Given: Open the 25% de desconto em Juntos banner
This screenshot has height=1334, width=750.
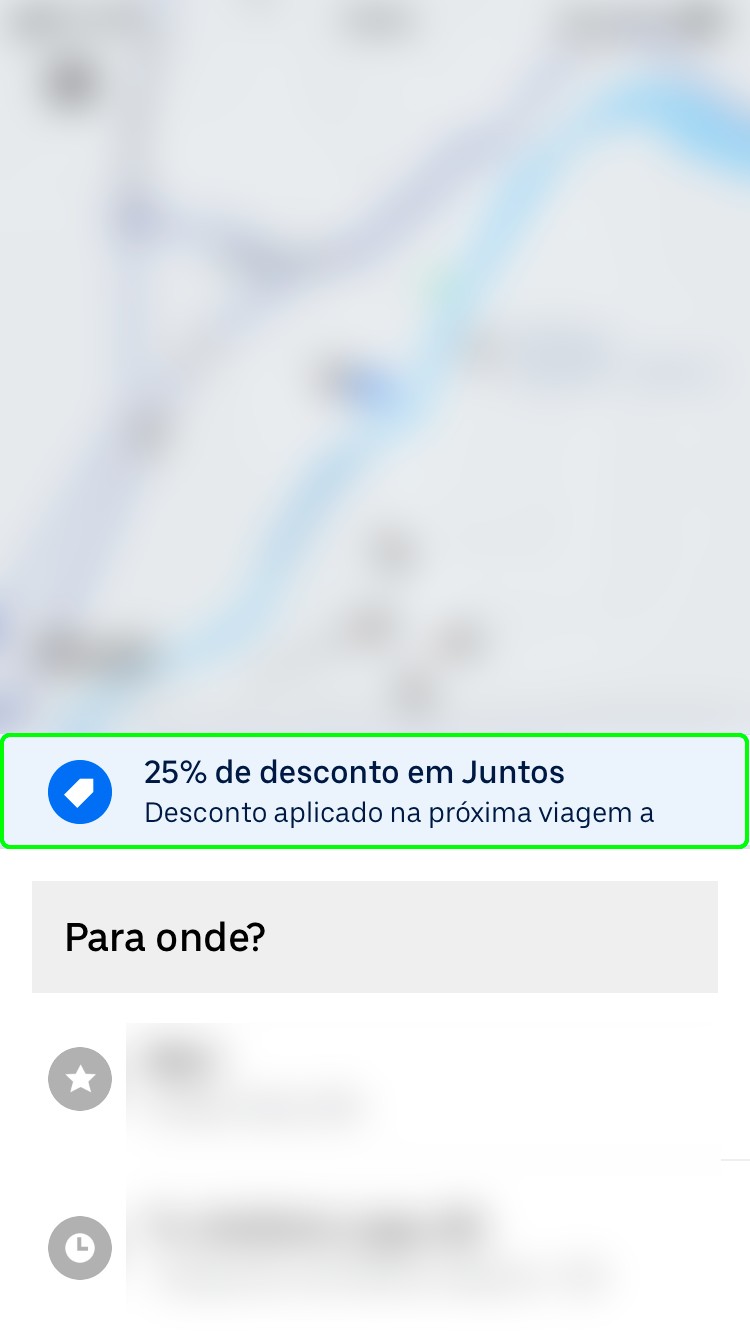Looking at the screenshot, I should (x=374, y=791).
